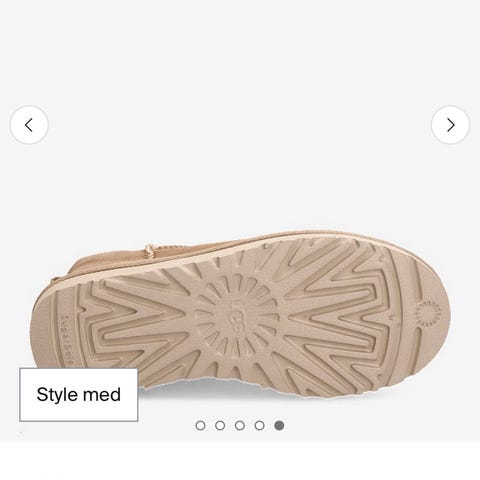The width and height of the screenshot is (480, 480).
Task: Select the fourth image indicator dot
Action: [x=259, y=426]
